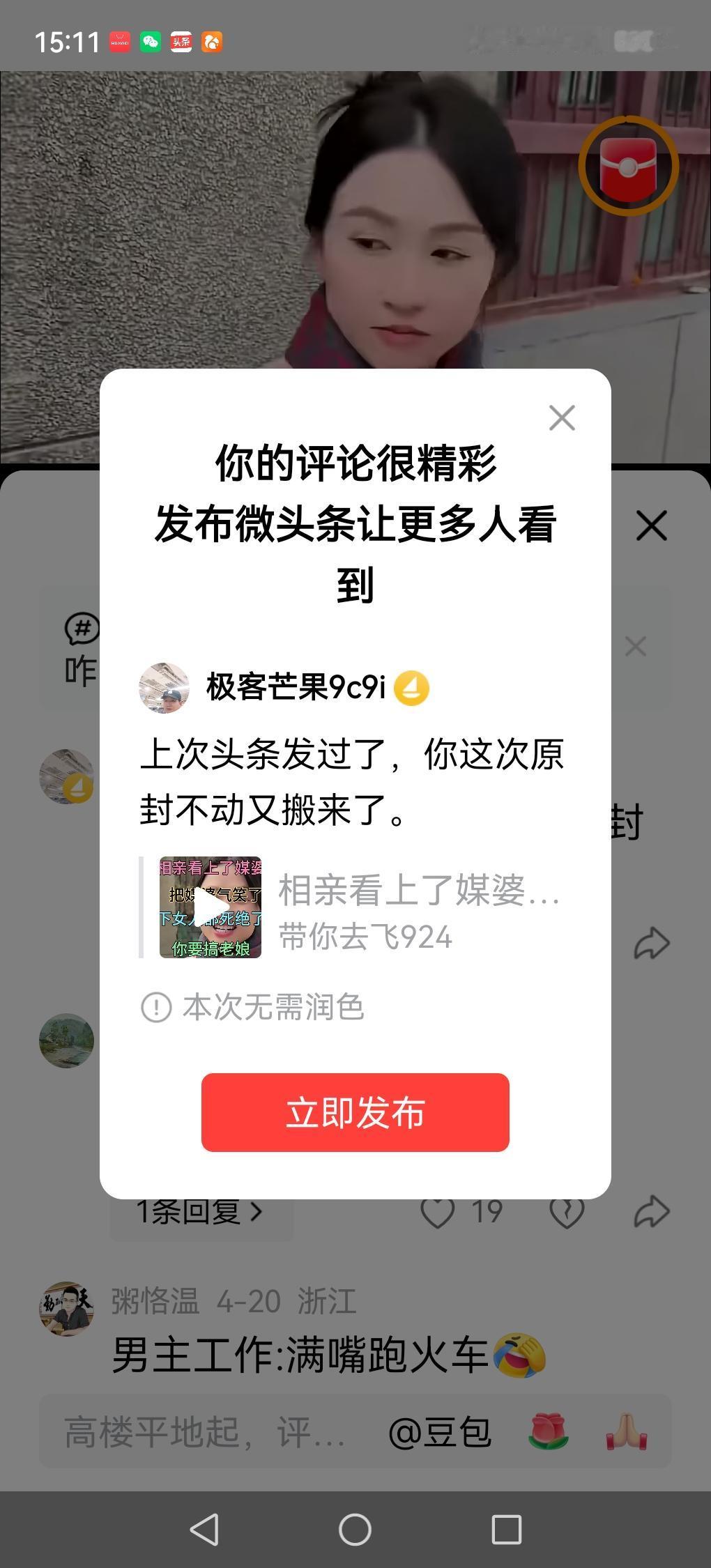Click the red envelope reward icon
Image resolution: width=711 pixels, height=1568 pixels.
(x=628, y=165)
